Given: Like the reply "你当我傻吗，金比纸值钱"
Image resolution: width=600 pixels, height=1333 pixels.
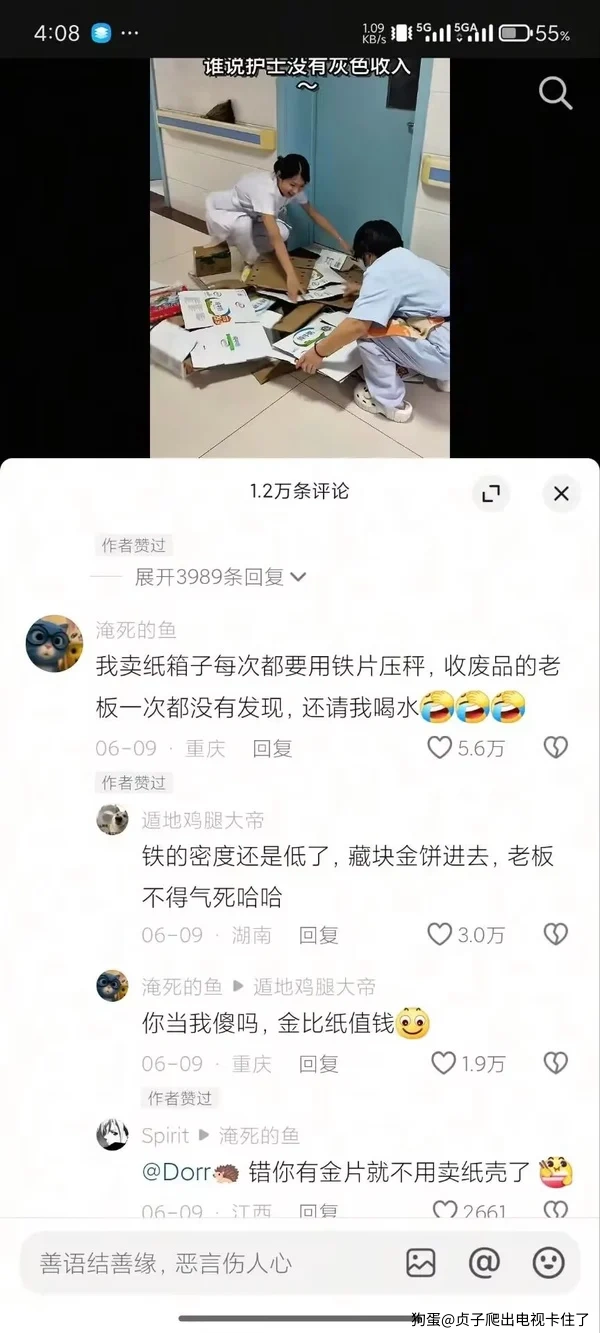Looking at the screenshot, I should click(443, 1062).
